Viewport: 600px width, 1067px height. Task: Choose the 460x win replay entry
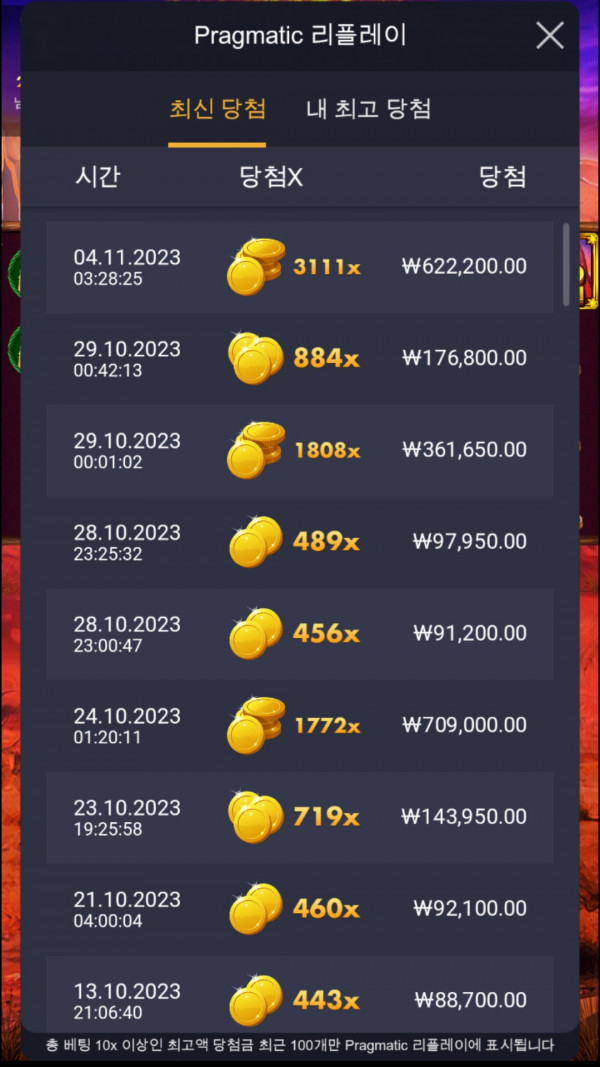coord(299,909)
